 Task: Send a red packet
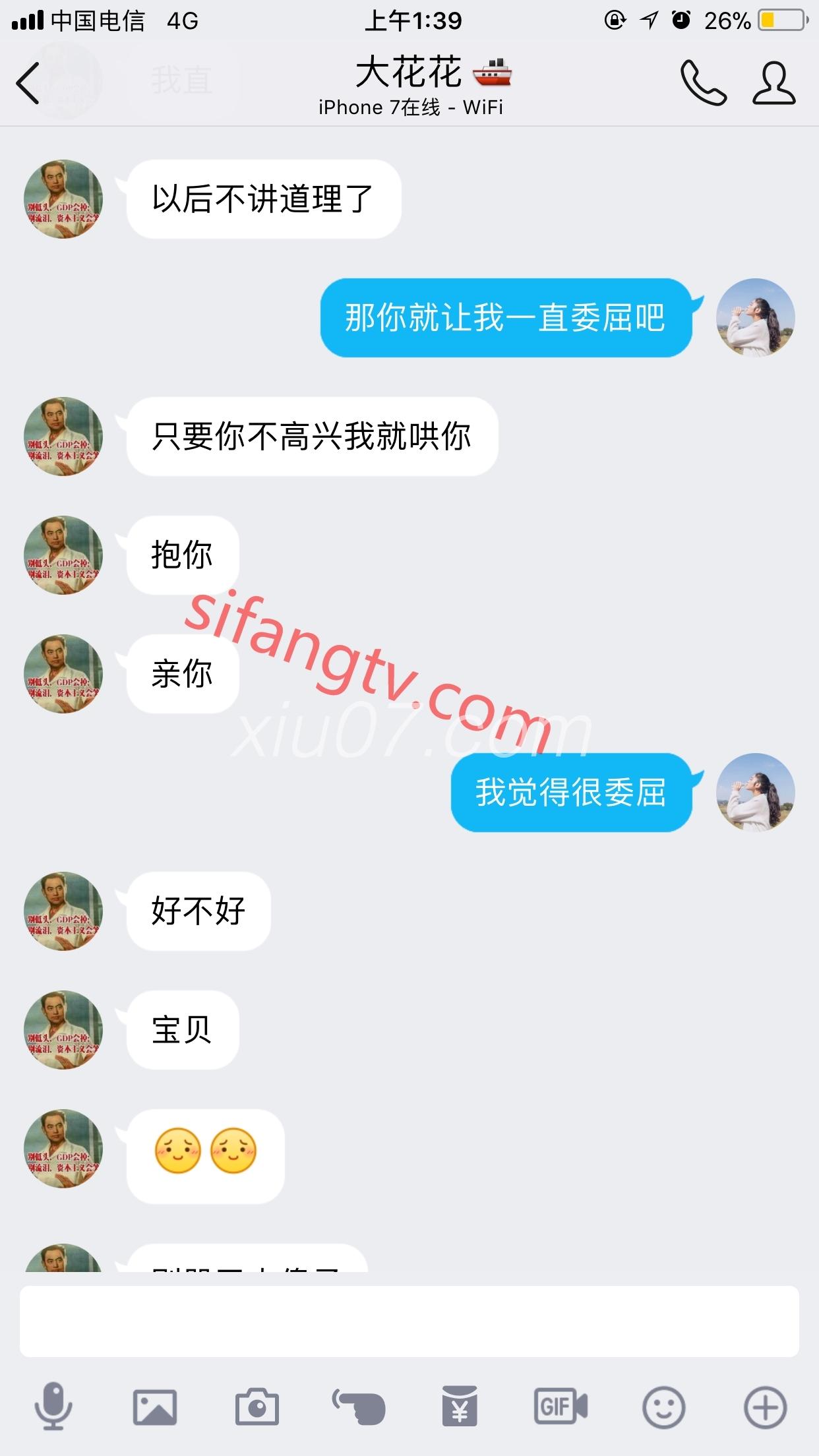pyautogui.click(x=460, y=1407)
